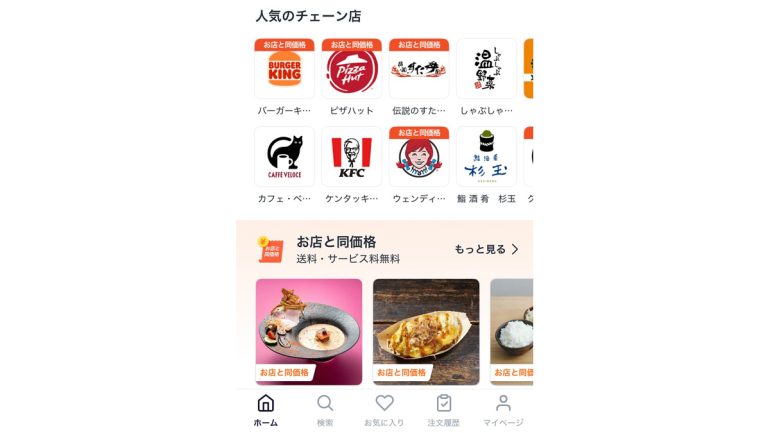The height and width of the screenshot is (433, 770).
Task: Go to the ホーム tab
Action: point(265,410)
